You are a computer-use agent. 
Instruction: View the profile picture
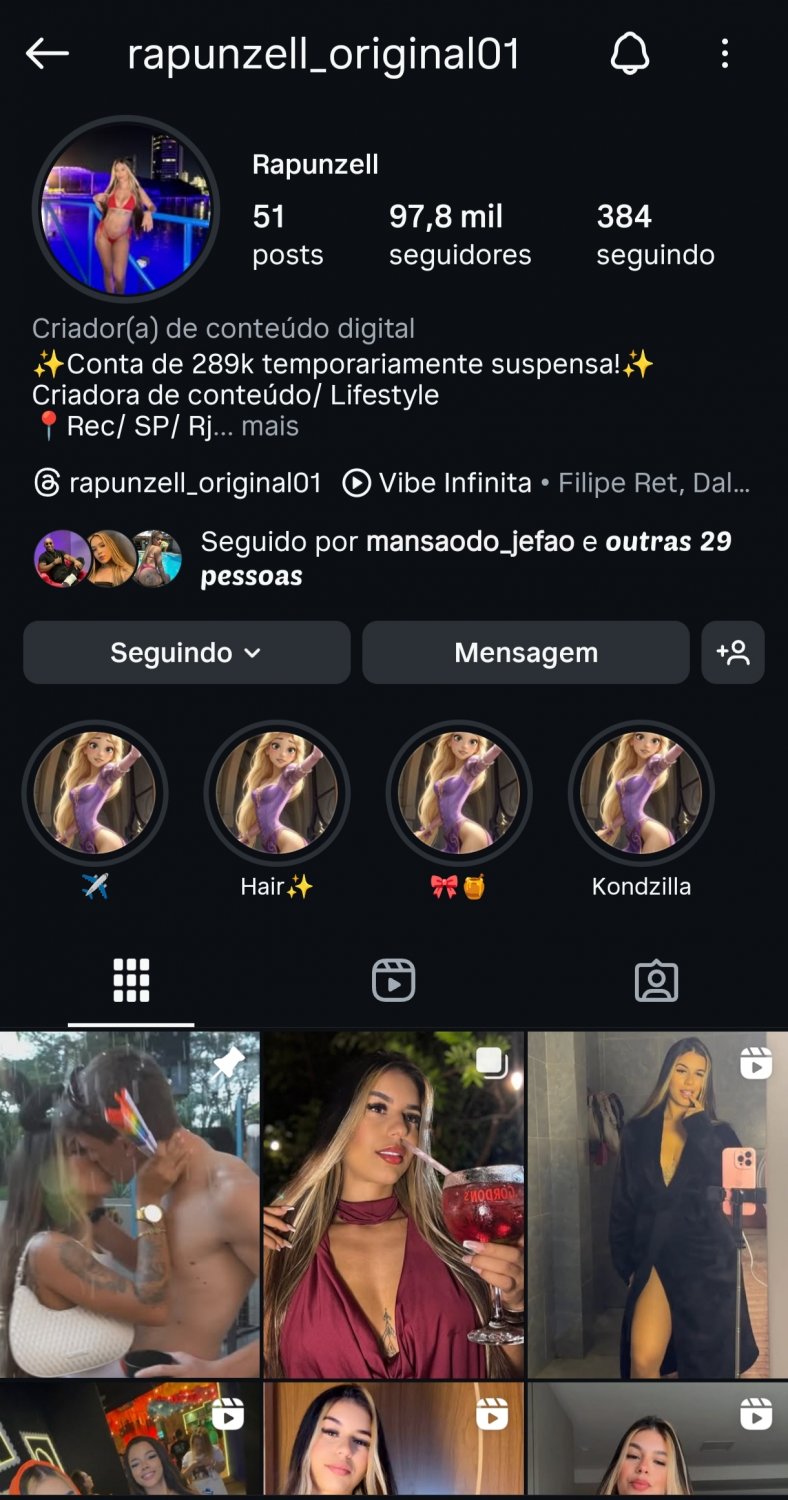click(x=126, y=208)
